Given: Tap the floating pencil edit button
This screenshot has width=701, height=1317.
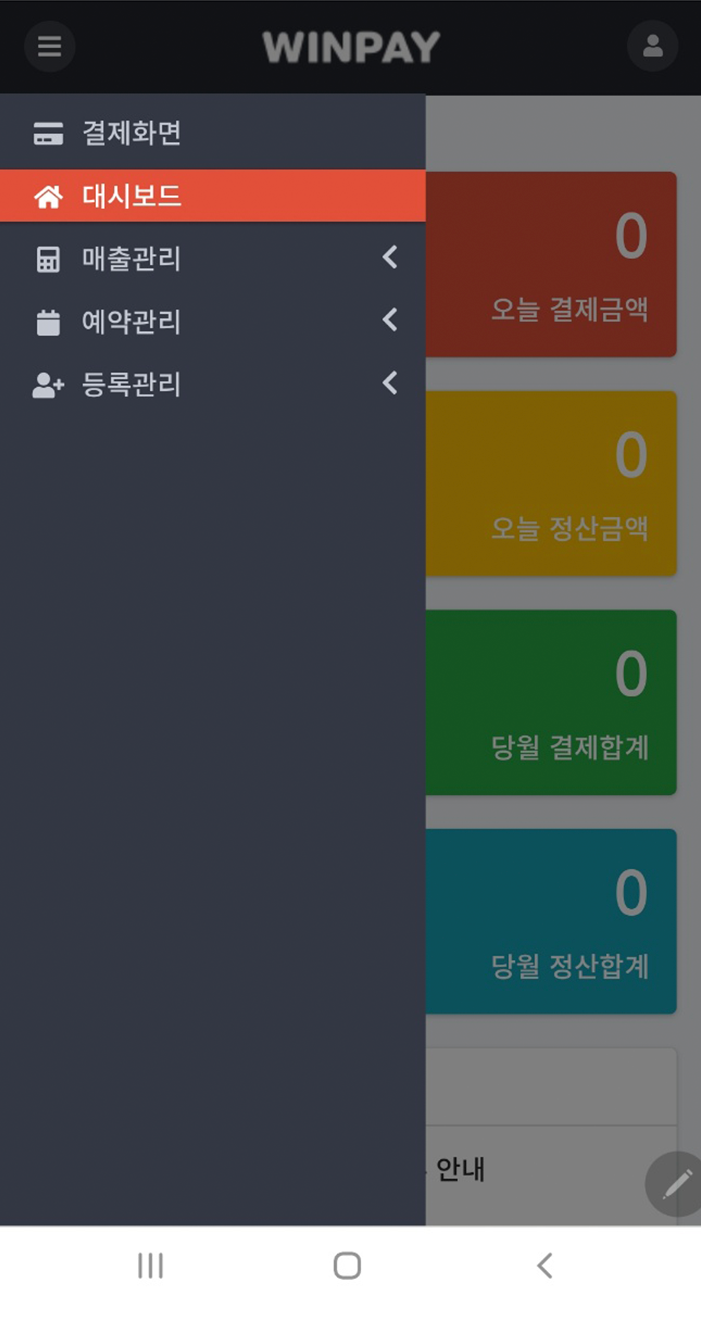Looking at the screenshot, I should point(676,1184).
